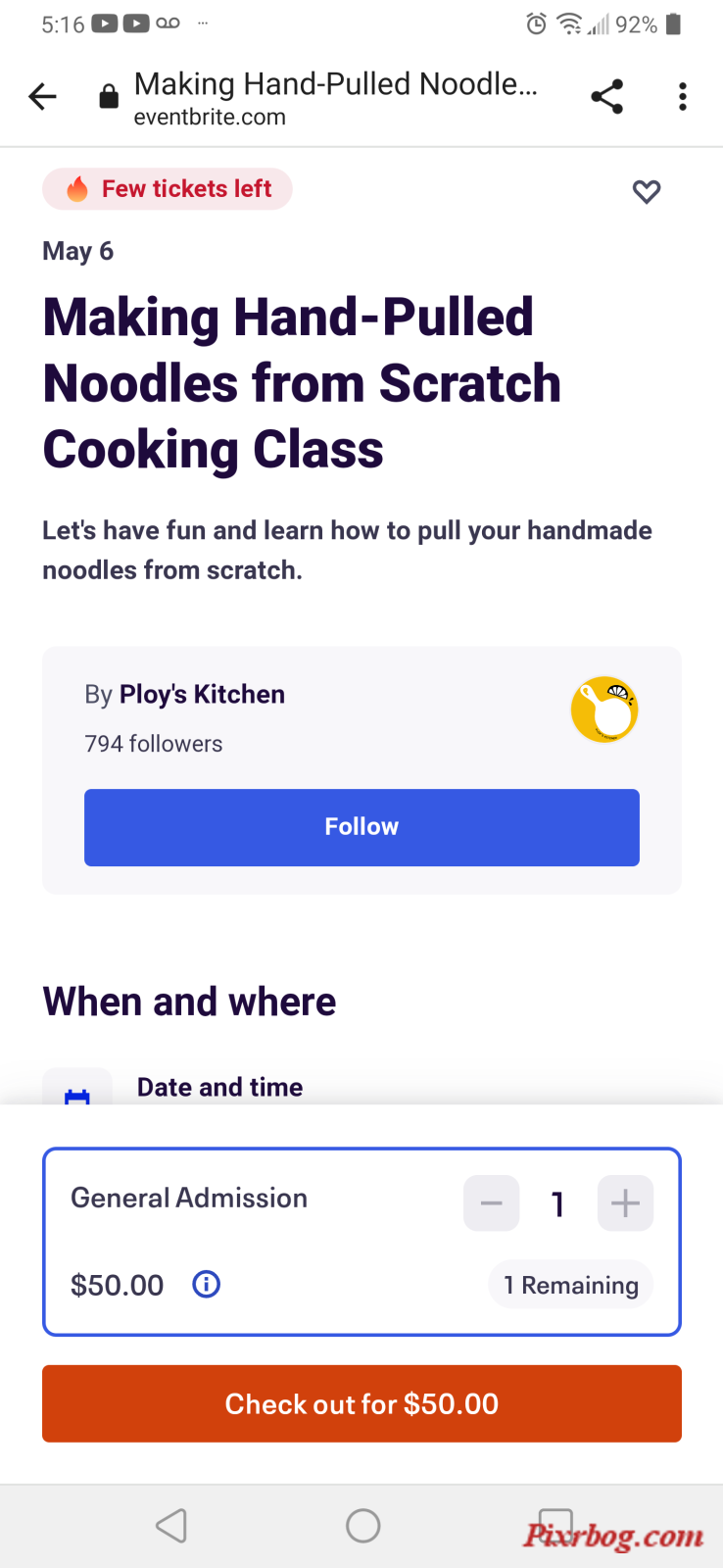This screenshot has width=723, height=1568.
Task: Share this Eventbrite page
Action: click(x=607, y=96)
